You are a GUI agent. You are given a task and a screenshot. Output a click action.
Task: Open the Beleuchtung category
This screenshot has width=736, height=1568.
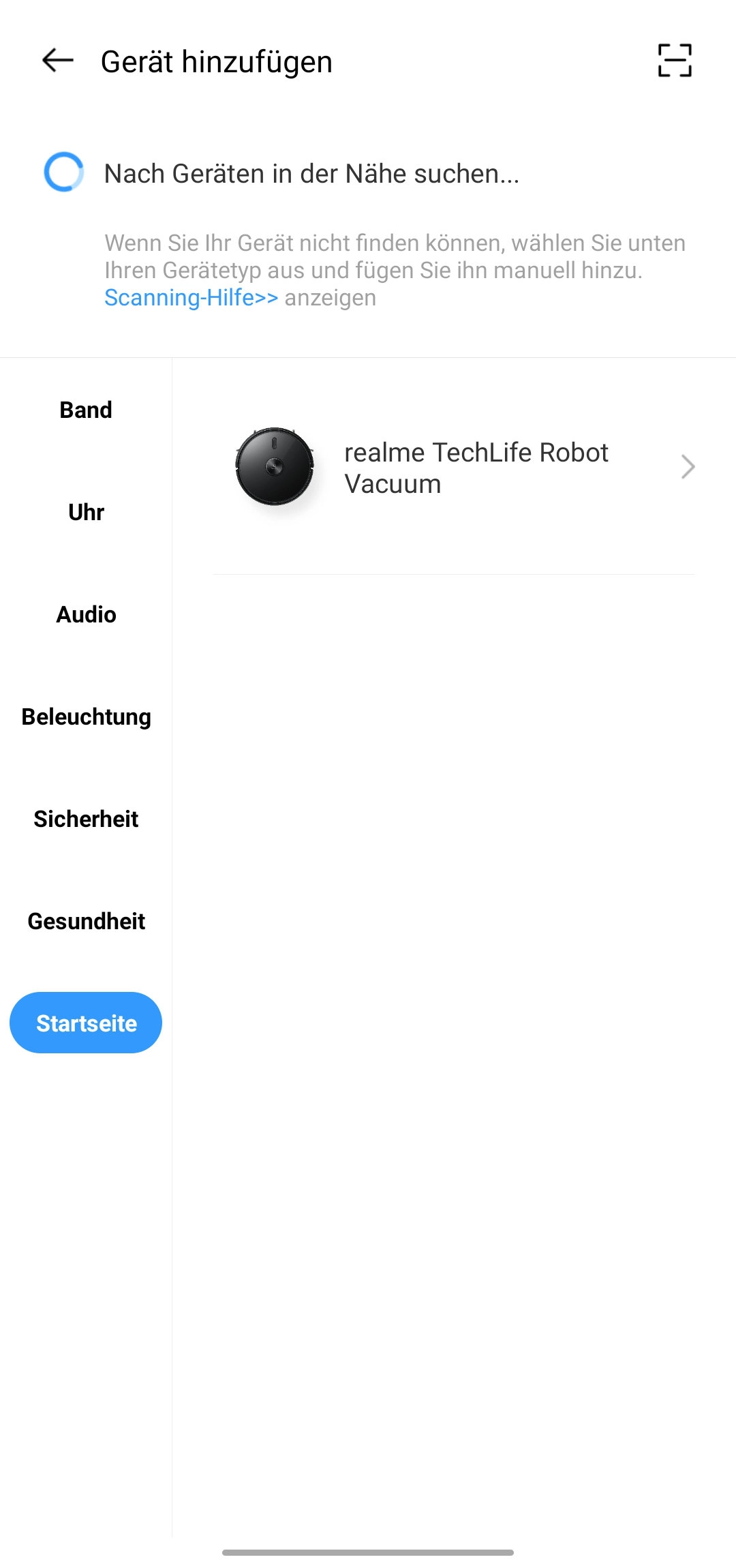(86, 717)
